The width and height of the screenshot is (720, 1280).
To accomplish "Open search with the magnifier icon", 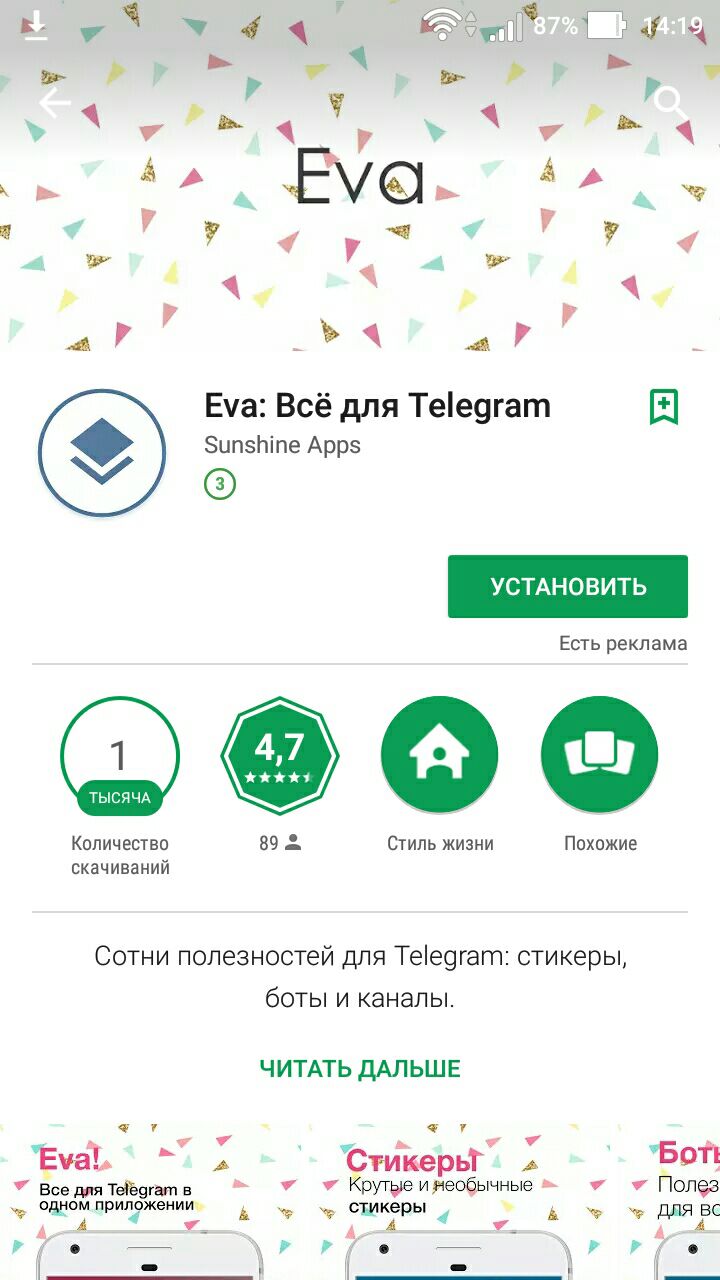I will [668, 102].
